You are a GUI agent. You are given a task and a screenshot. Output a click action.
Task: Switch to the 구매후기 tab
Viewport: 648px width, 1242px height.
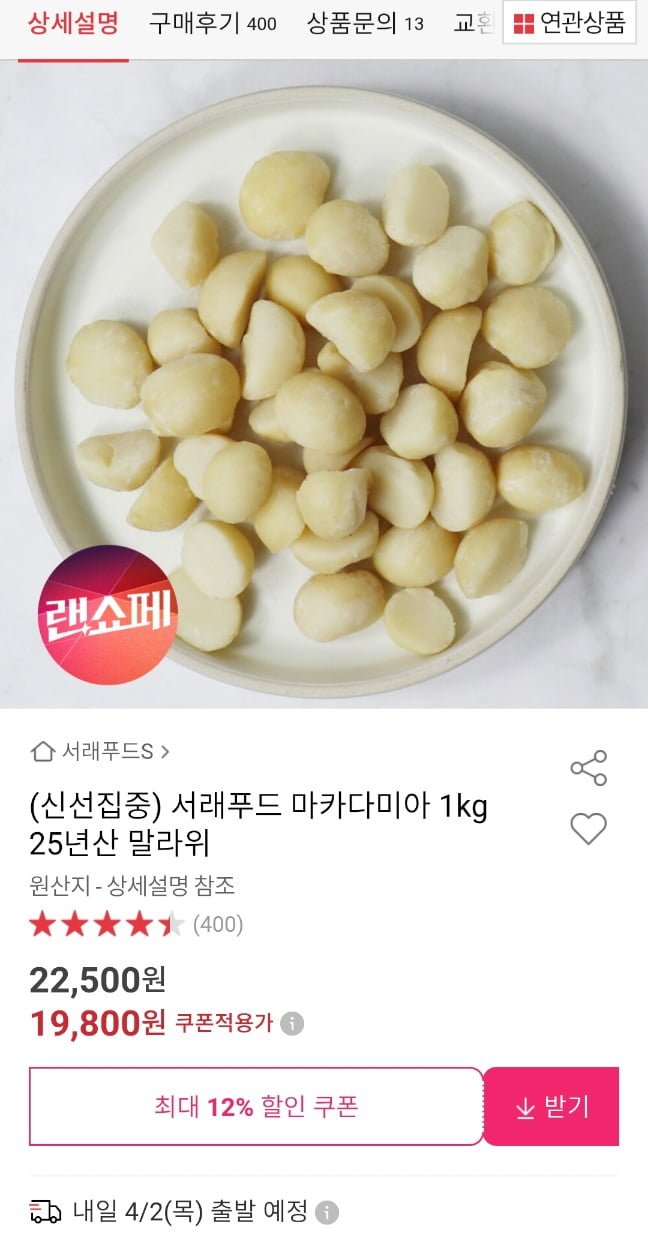tap(212, 24)
